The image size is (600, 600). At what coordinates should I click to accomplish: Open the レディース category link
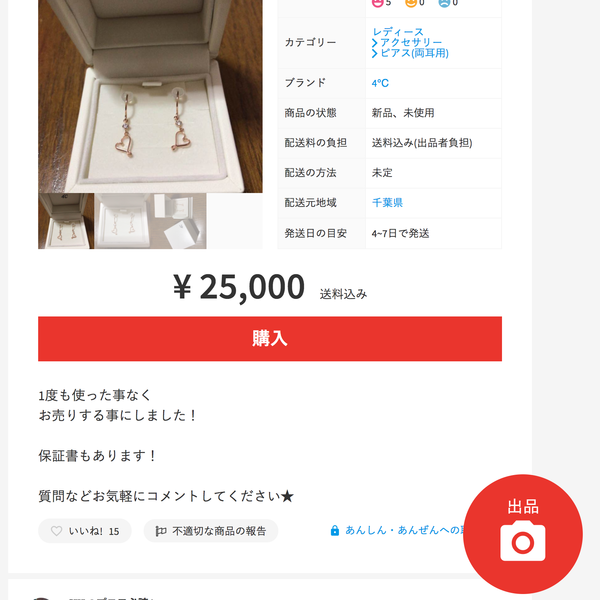398,33
